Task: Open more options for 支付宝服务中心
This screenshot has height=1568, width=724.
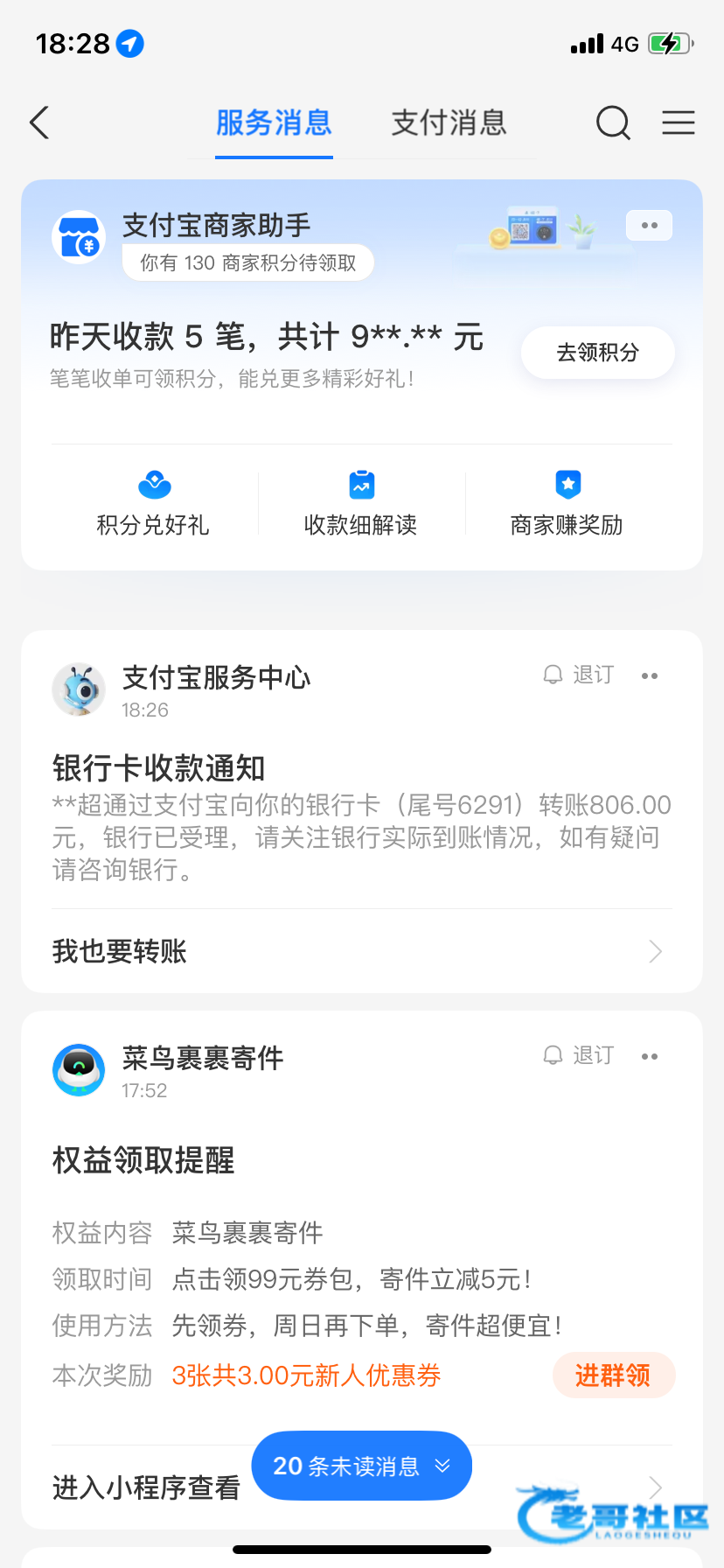Action: point(650,675)
